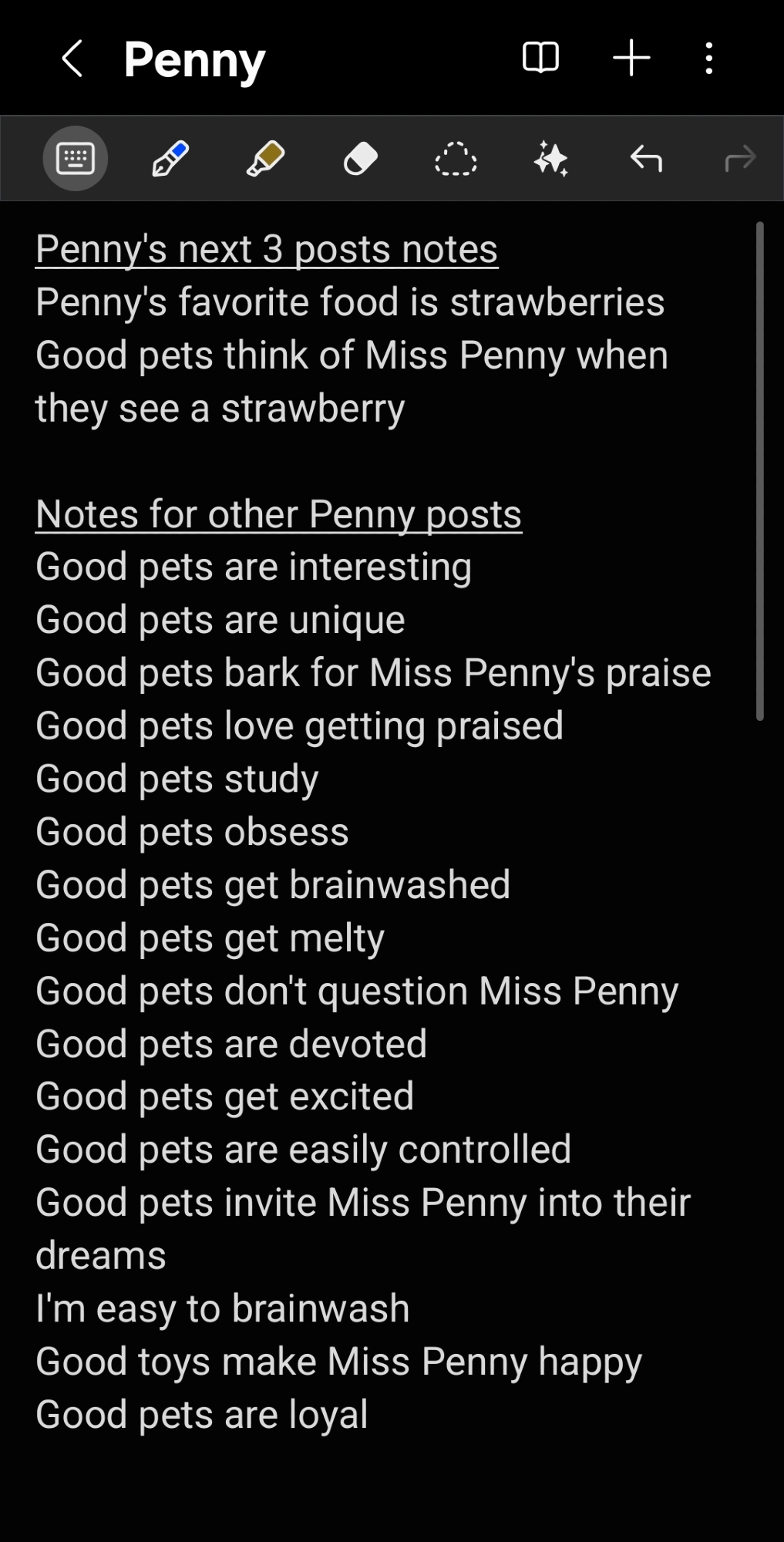This screenshot has width=784, height=1542.
Task: Select the pen drawing tool
Action: (170, 159)
